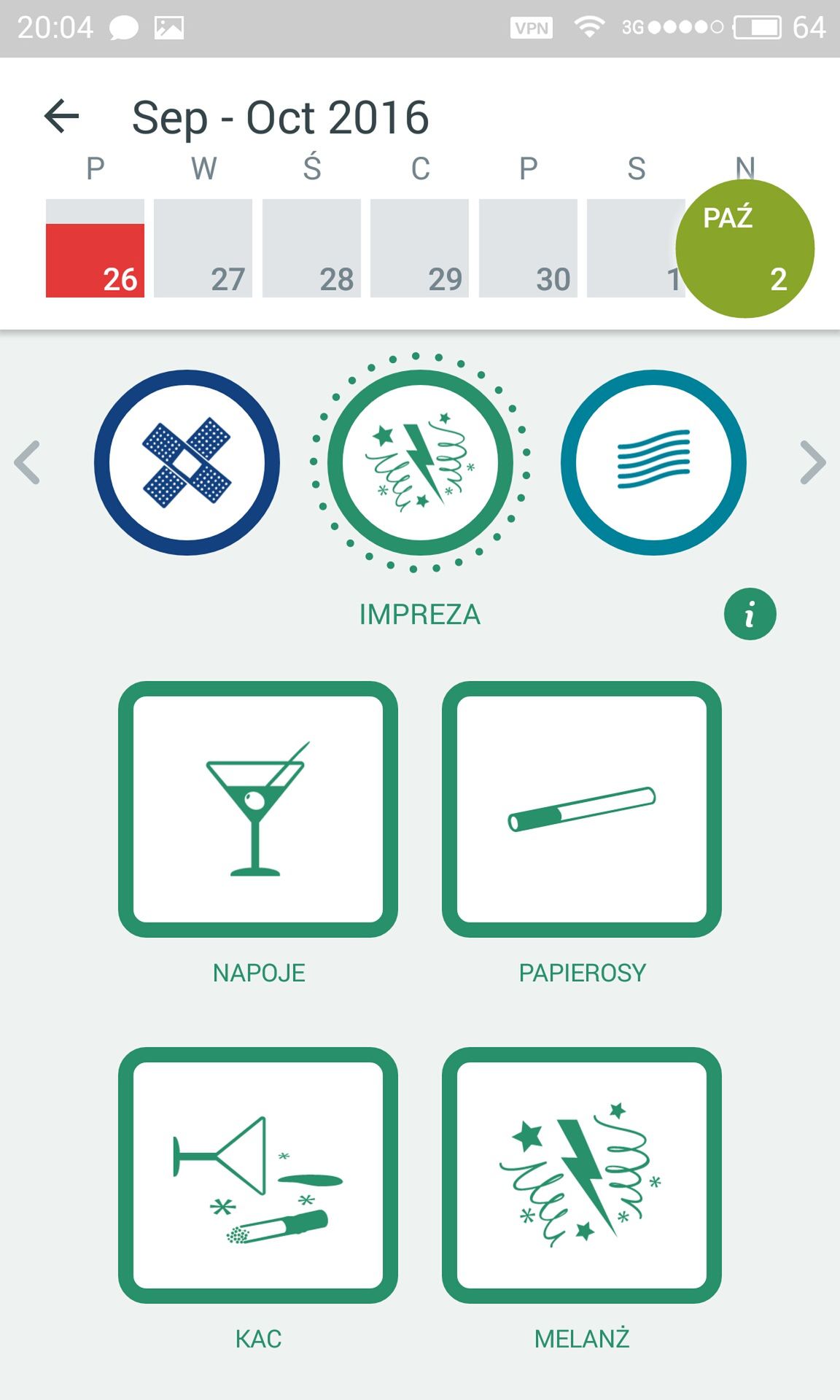Mark the Kac tile
Image resolution: width=840 pixels, height=1400 pixels.
(x=258, y=1175)
